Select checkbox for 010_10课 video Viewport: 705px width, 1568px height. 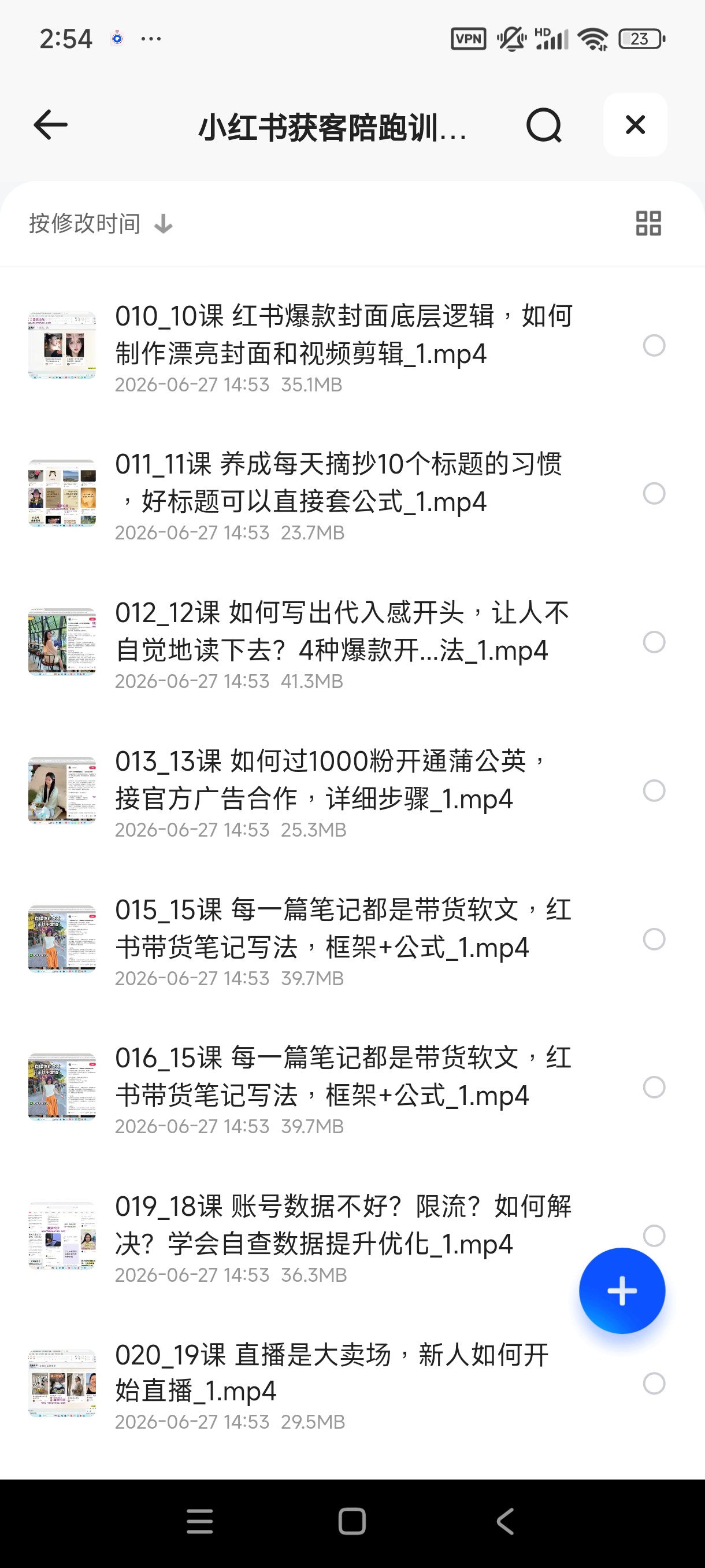654,346
